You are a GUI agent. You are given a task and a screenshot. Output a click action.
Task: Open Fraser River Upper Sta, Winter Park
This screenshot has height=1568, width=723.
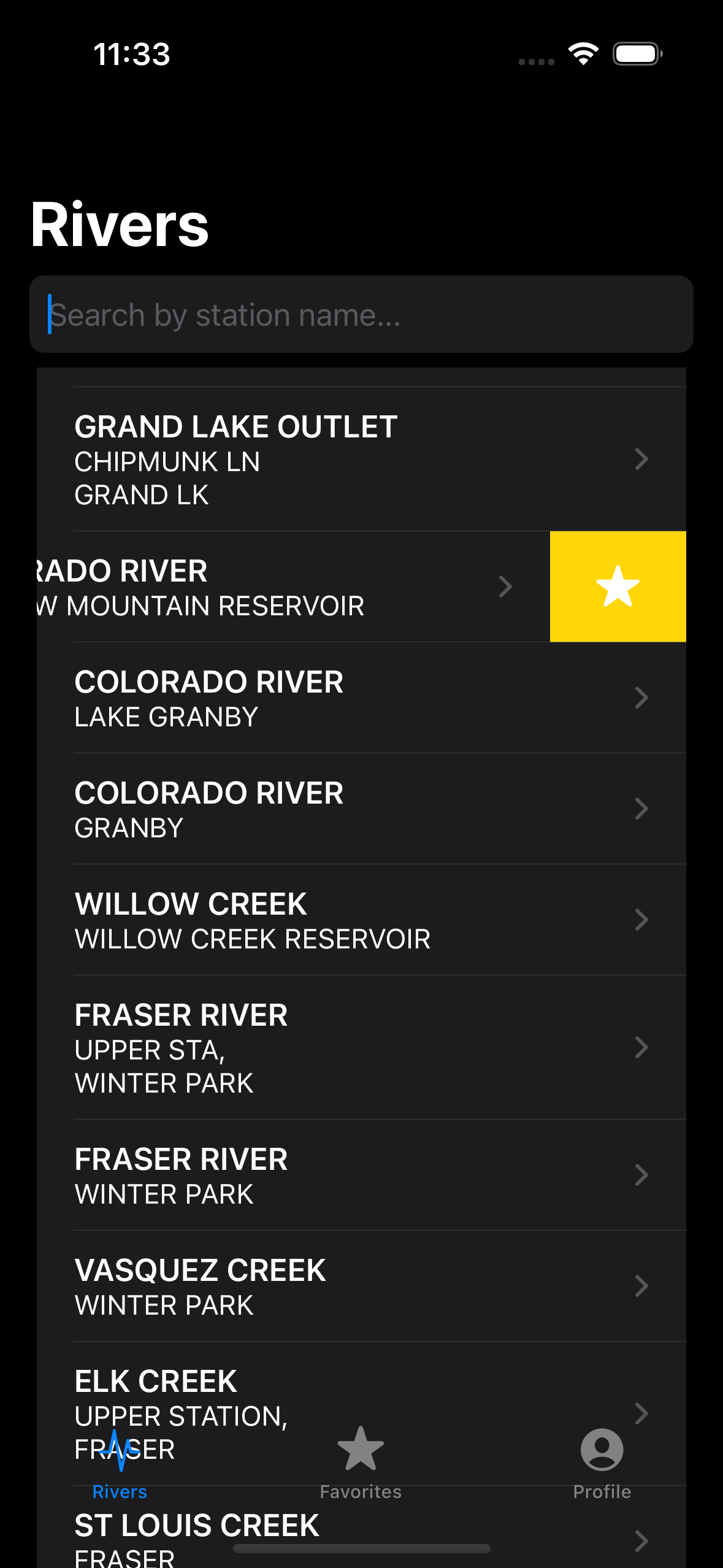(361, 1048)
